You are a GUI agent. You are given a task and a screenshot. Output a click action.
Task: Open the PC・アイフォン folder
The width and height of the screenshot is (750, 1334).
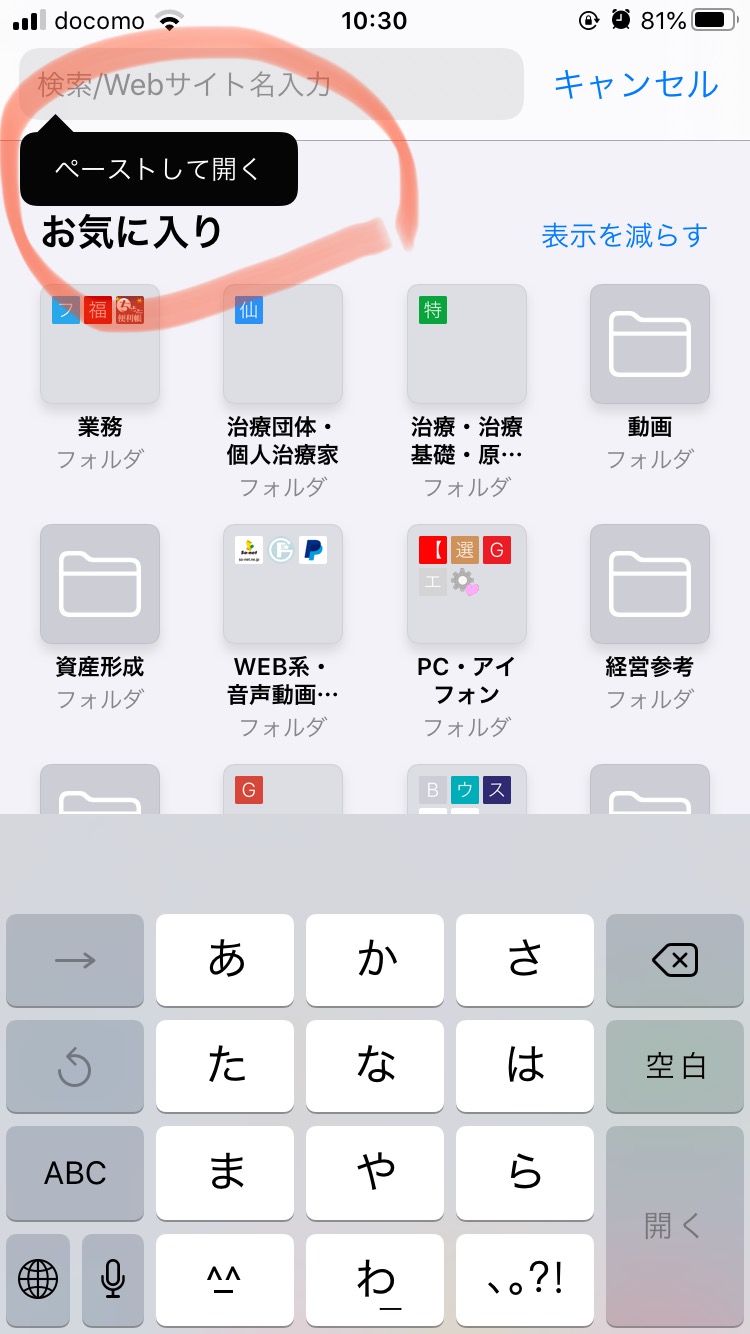pos(466,584)
